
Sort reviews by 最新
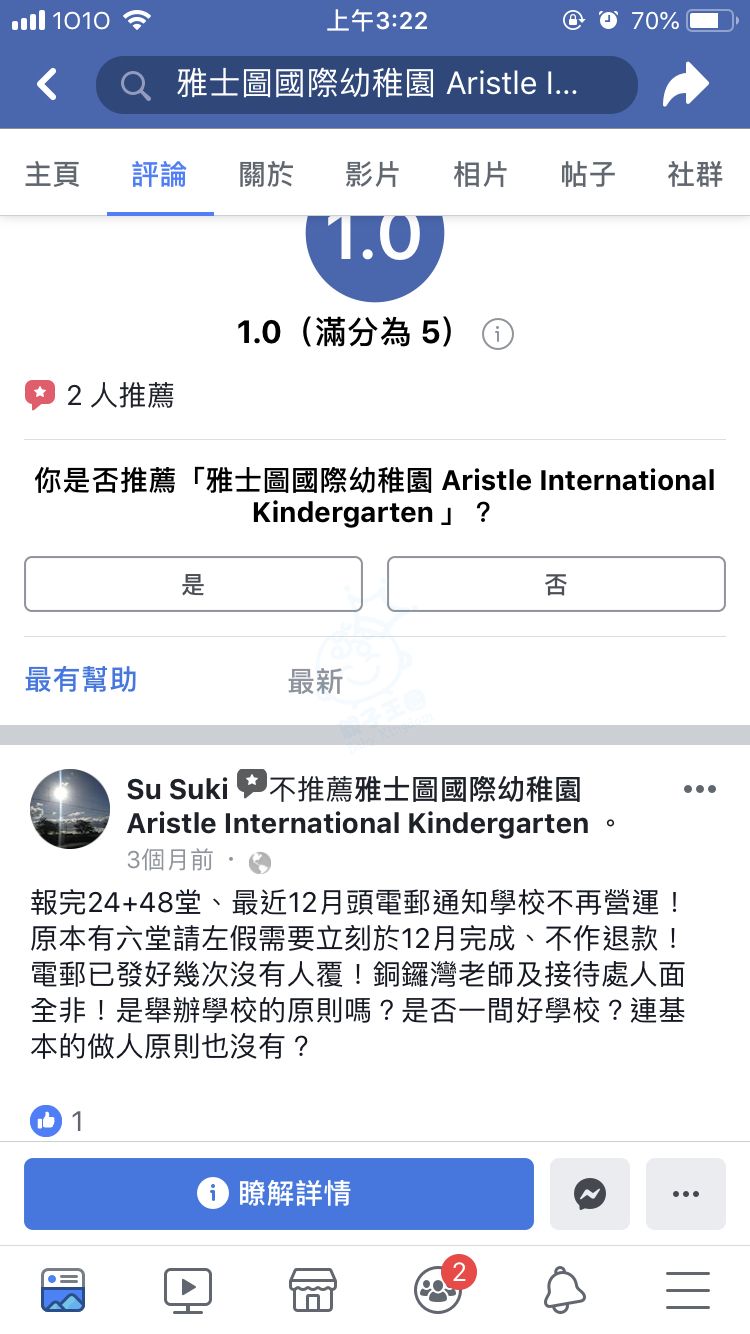(x=315, y=682)
